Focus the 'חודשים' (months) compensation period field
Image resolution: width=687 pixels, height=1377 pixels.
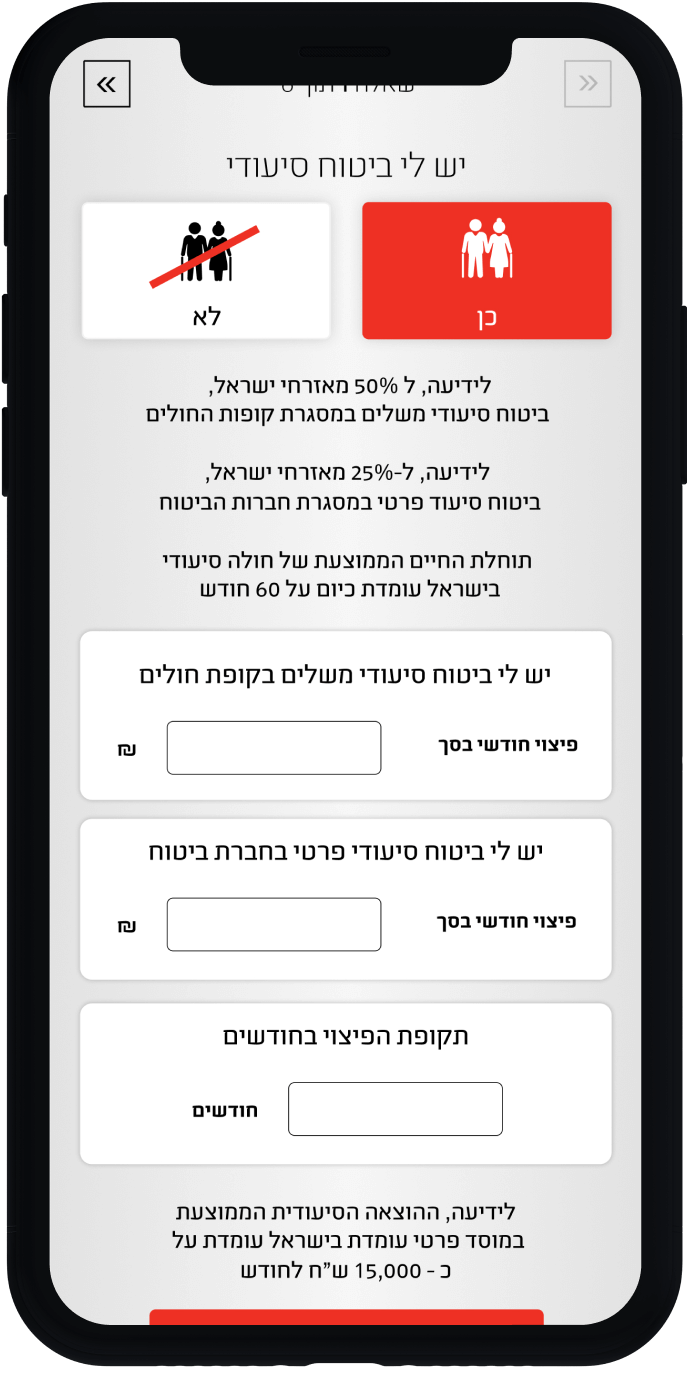[395, 1109]
